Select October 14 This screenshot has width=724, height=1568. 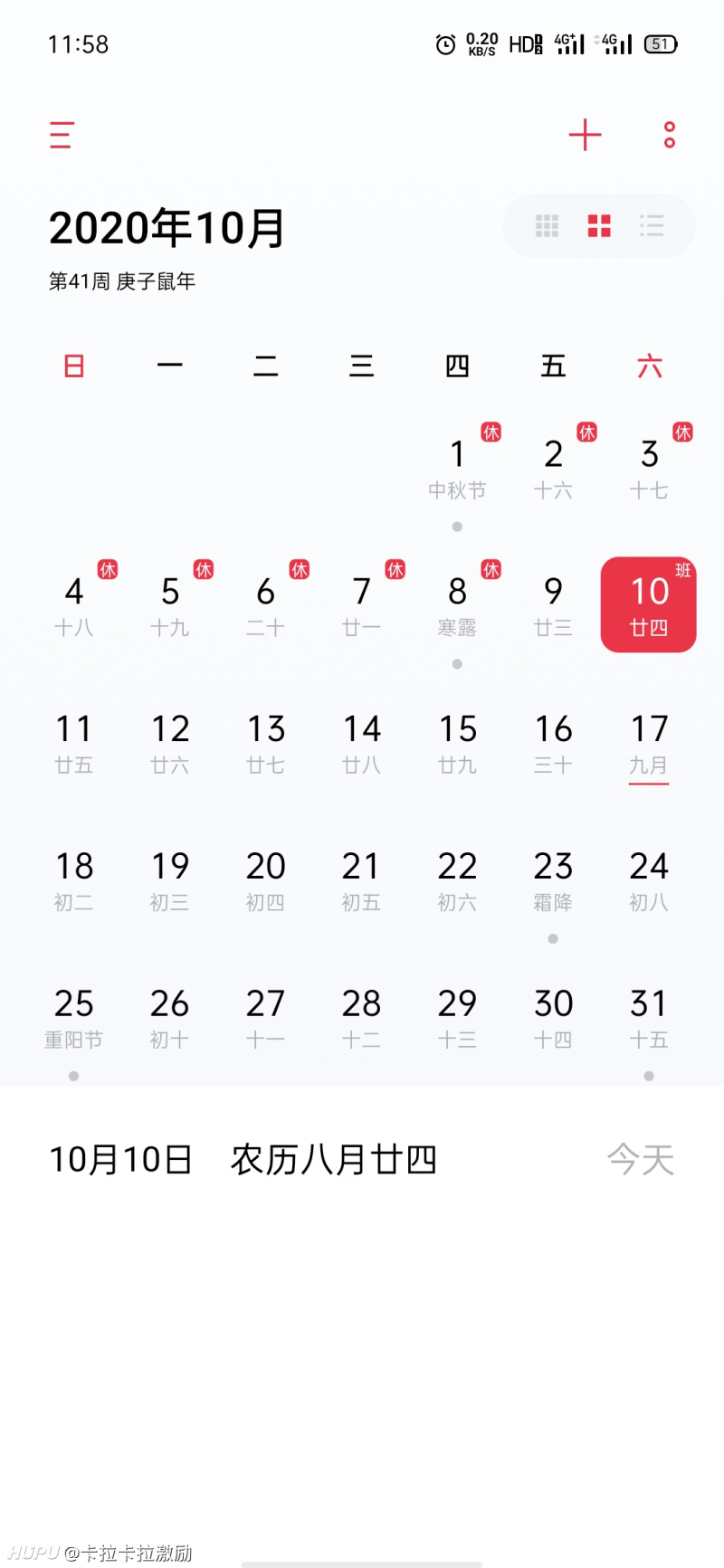pyautogui.click(x=361, y=744)
